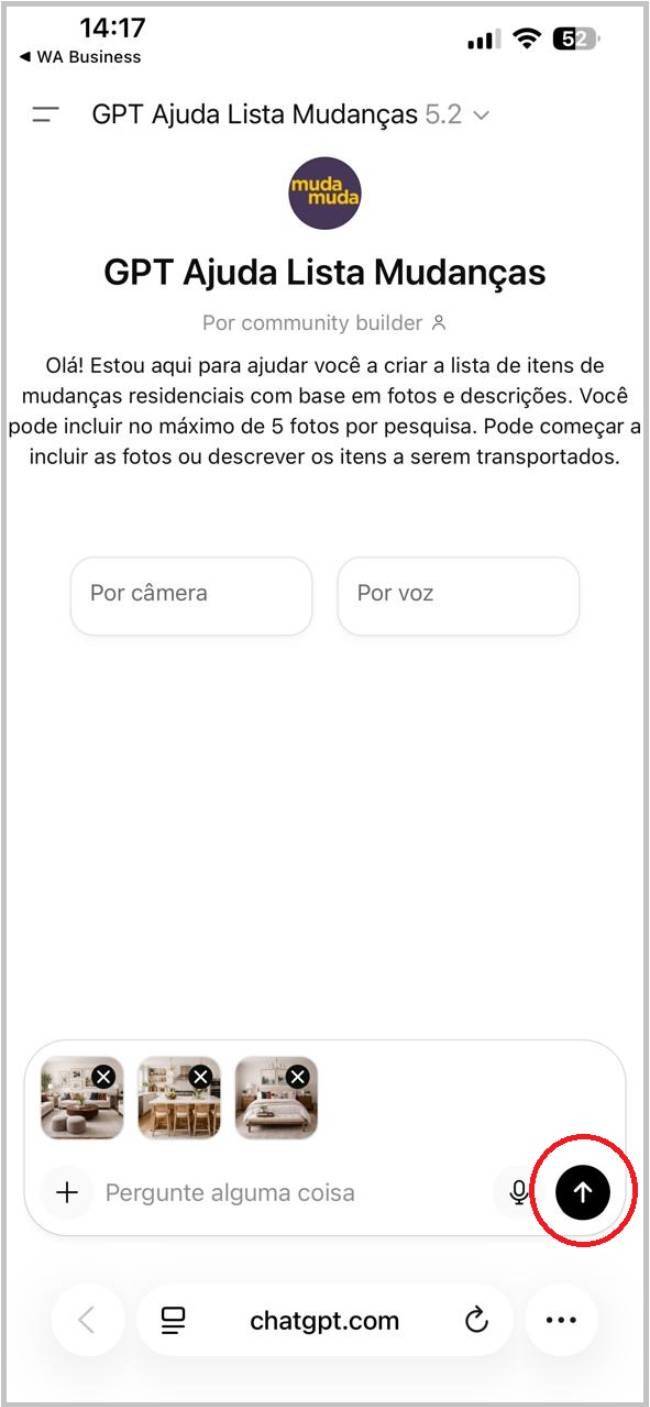Focus the "Pergunte alguma coisa" message field

pyautogui.click(x=290, y=1192)
